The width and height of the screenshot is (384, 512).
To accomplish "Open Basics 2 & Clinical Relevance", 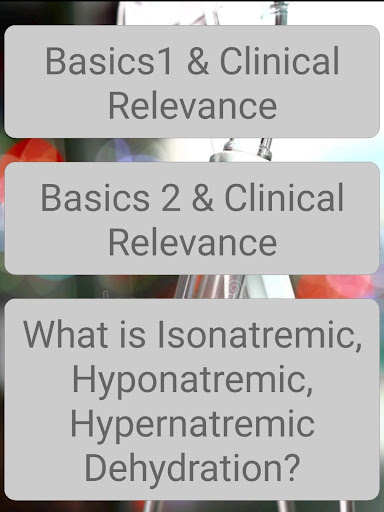I will click(192, 218).
